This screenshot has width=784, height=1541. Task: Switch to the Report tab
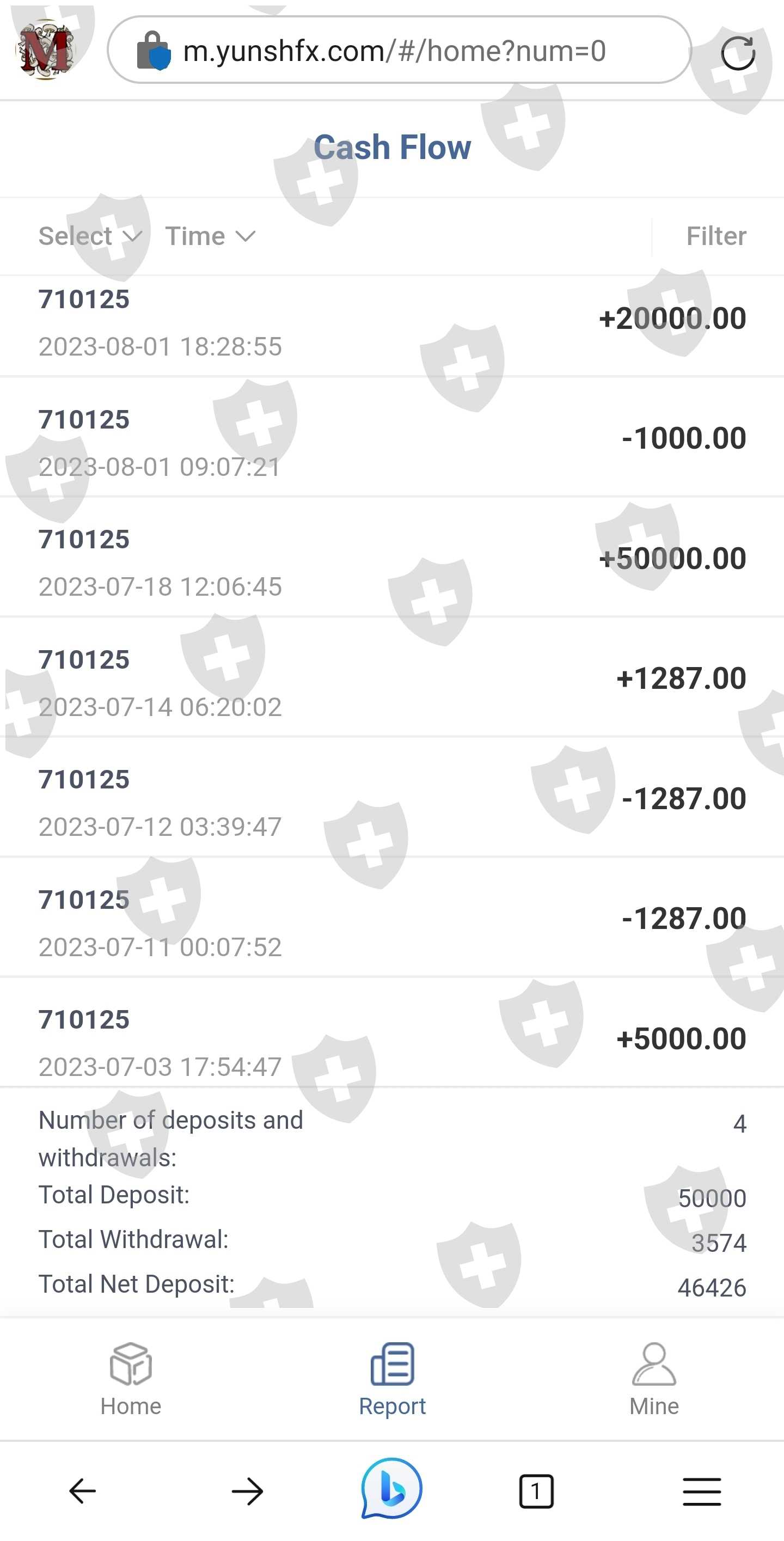pos(393,1379)
